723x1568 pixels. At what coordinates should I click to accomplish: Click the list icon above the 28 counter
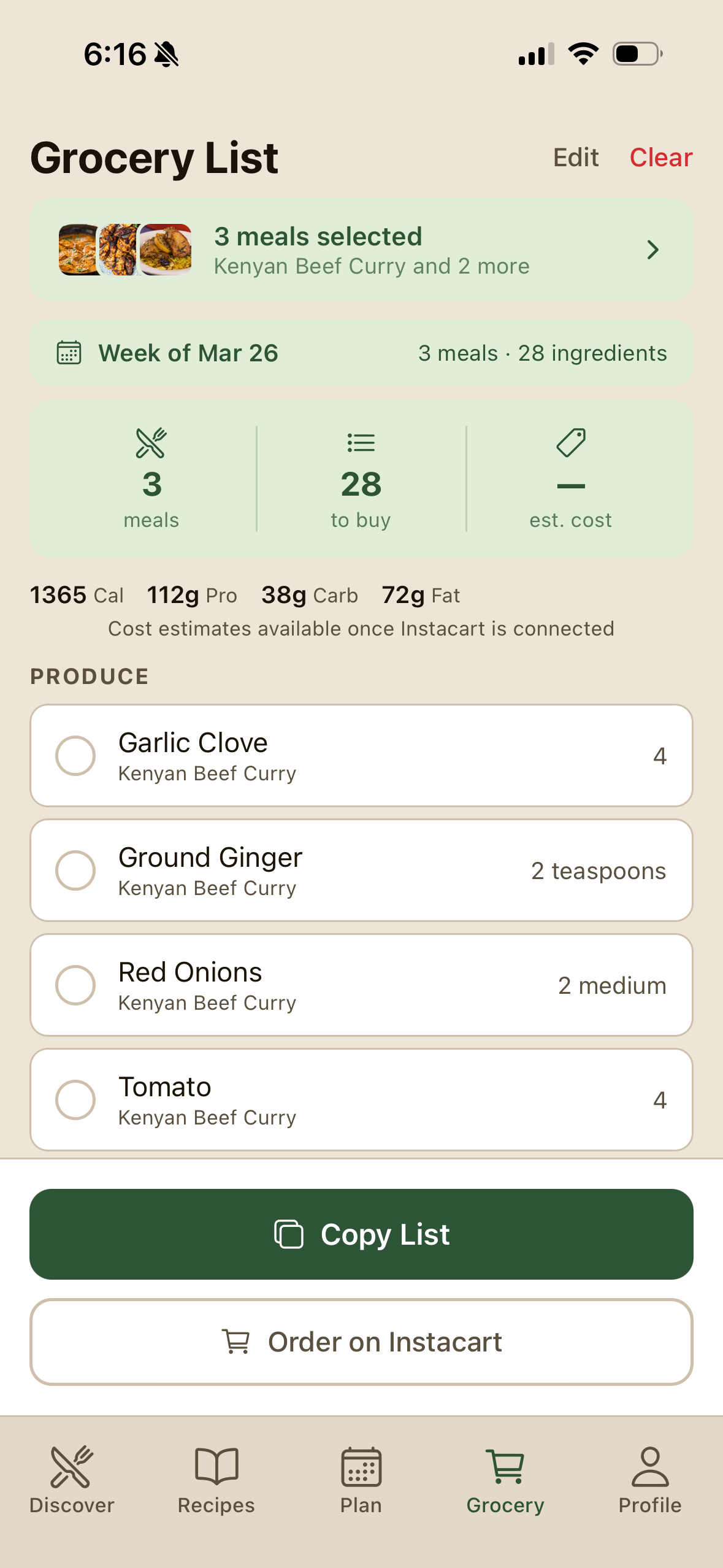tap(361, 442)
